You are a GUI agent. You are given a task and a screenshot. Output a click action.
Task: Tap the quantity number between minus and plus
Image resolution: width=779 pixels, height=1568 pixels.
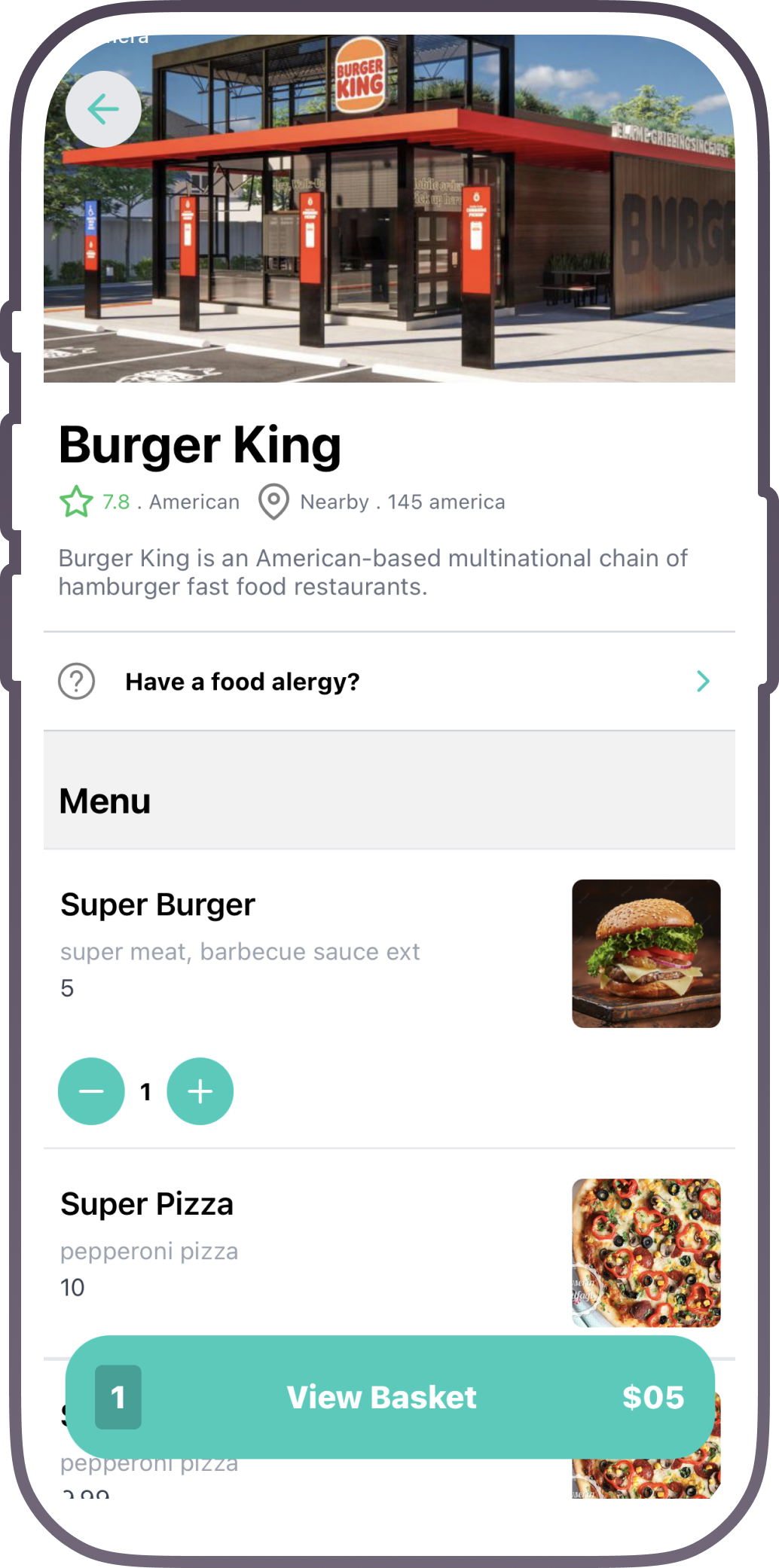coord(145,1091)
